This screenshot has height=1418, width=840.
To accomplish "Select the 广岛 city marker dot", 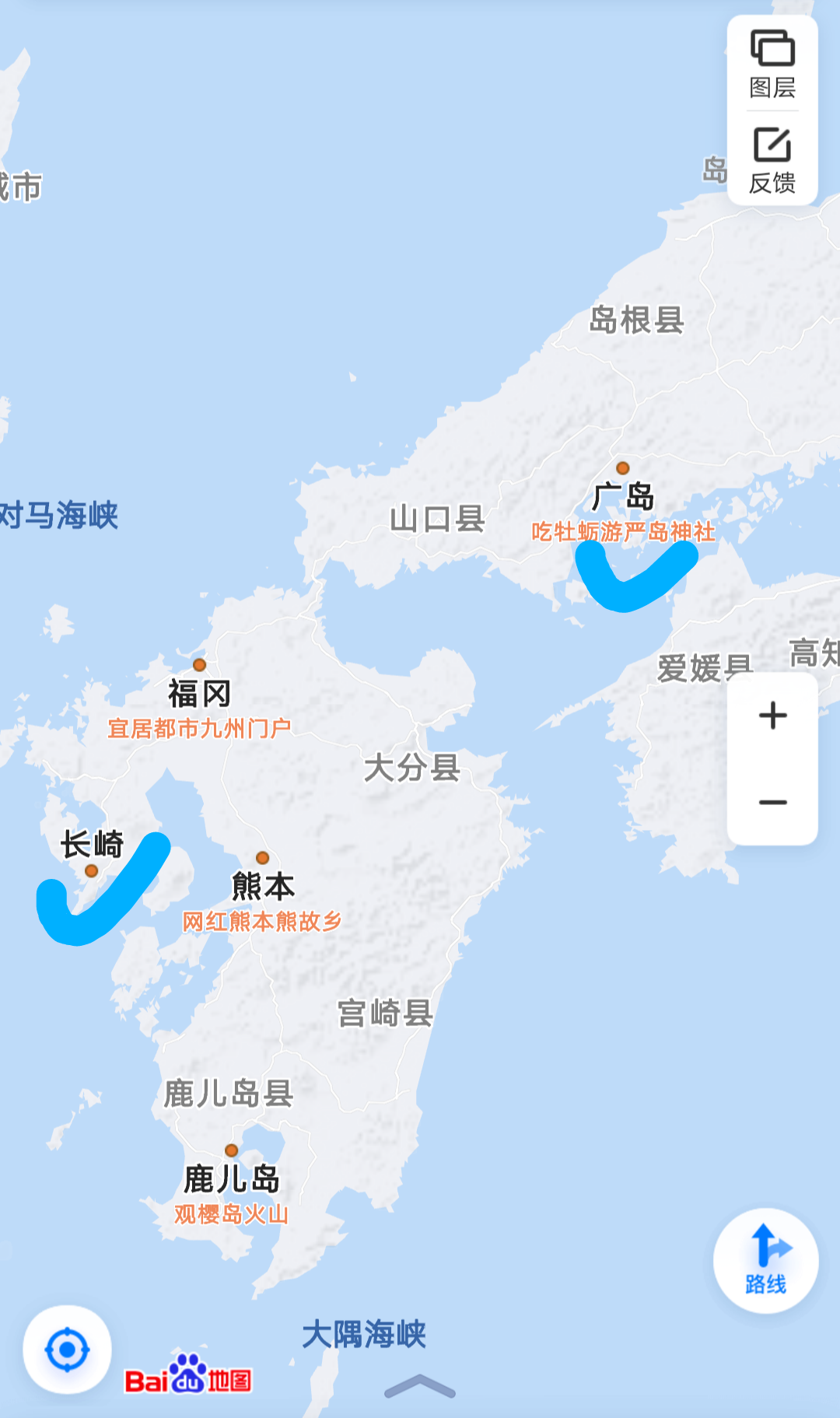I will pyautogui.click(x=622, y=468).
